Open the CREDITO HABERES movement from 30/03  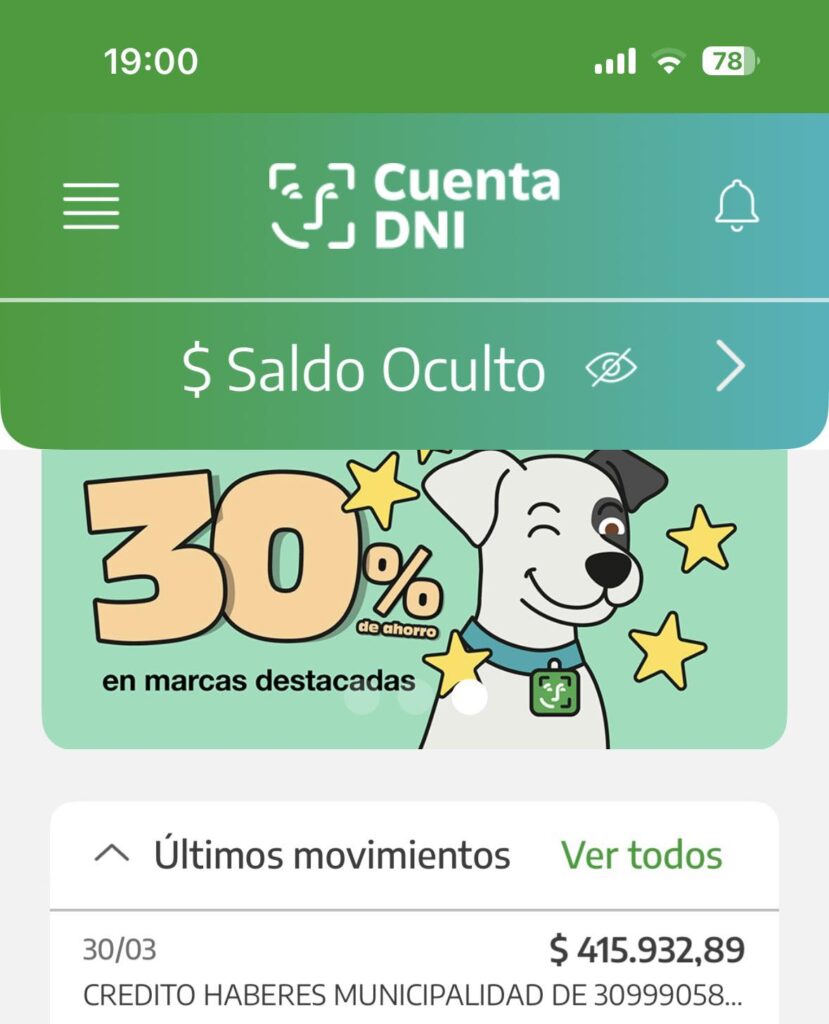413,971
